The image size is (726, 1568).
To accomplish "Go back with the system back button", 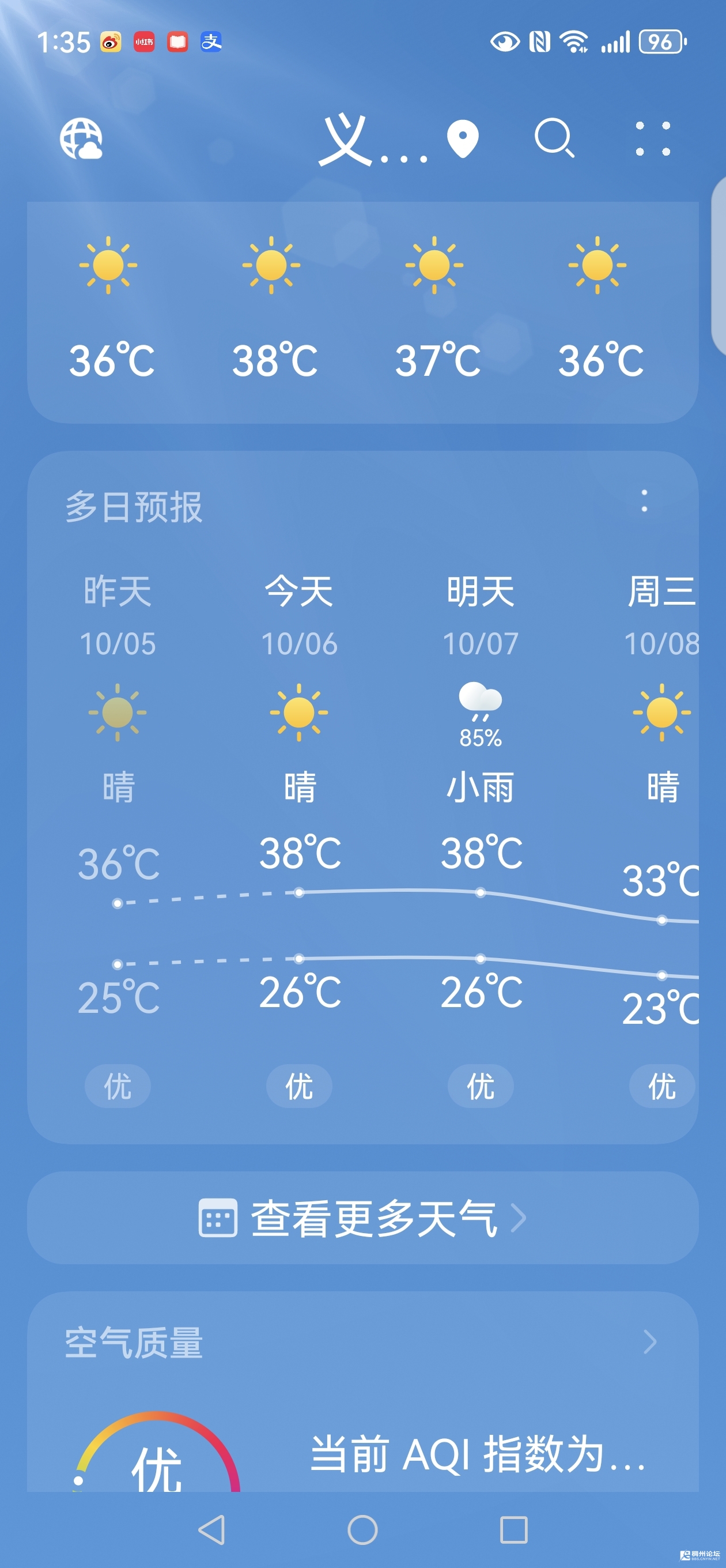I will click(212, 1529).
